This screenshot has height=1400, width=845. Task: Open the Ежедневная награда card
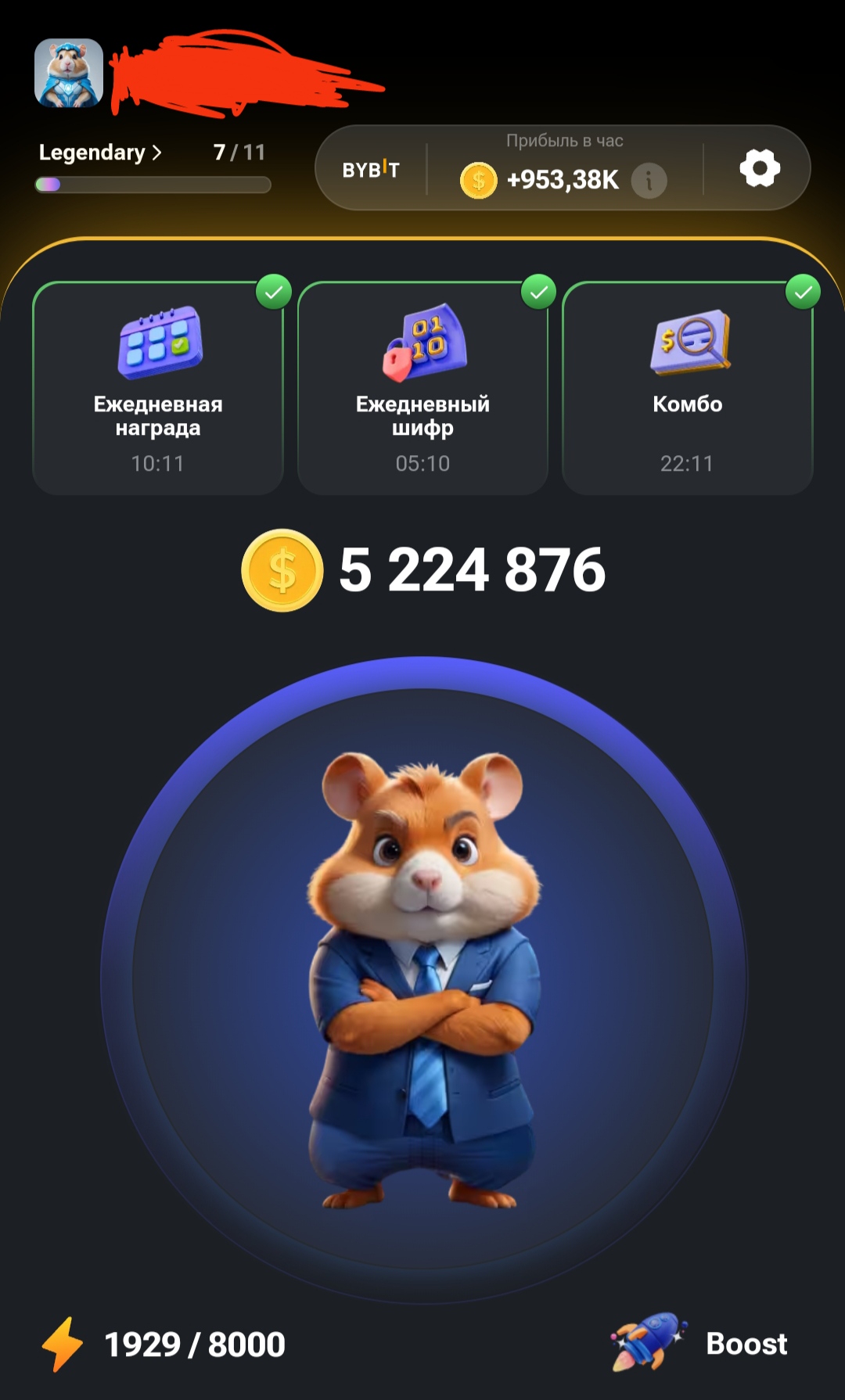tap(158, 388)
